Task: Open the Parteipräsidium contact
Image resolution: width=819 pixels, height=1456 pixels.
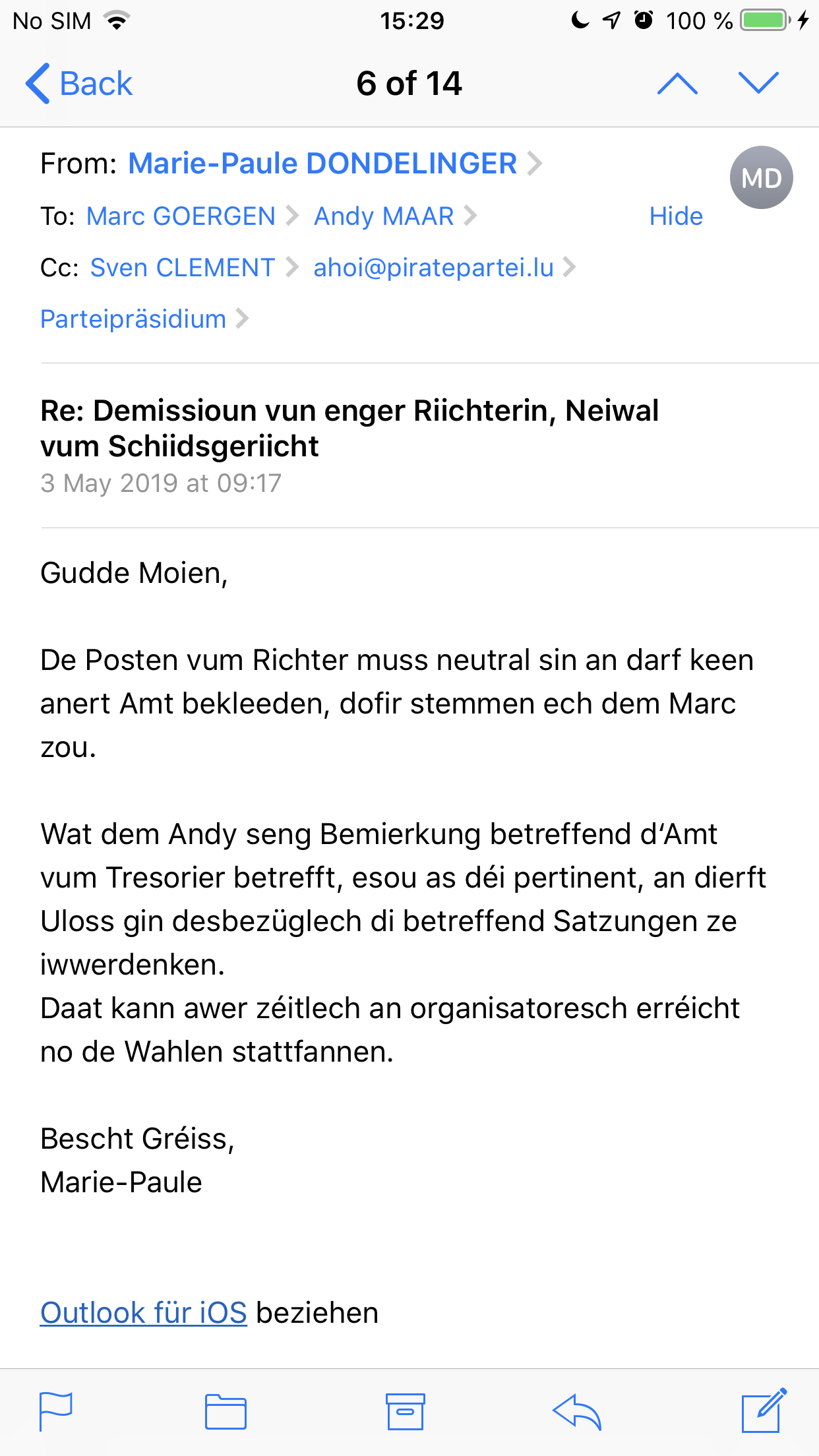Action: (x=133, y=319)
